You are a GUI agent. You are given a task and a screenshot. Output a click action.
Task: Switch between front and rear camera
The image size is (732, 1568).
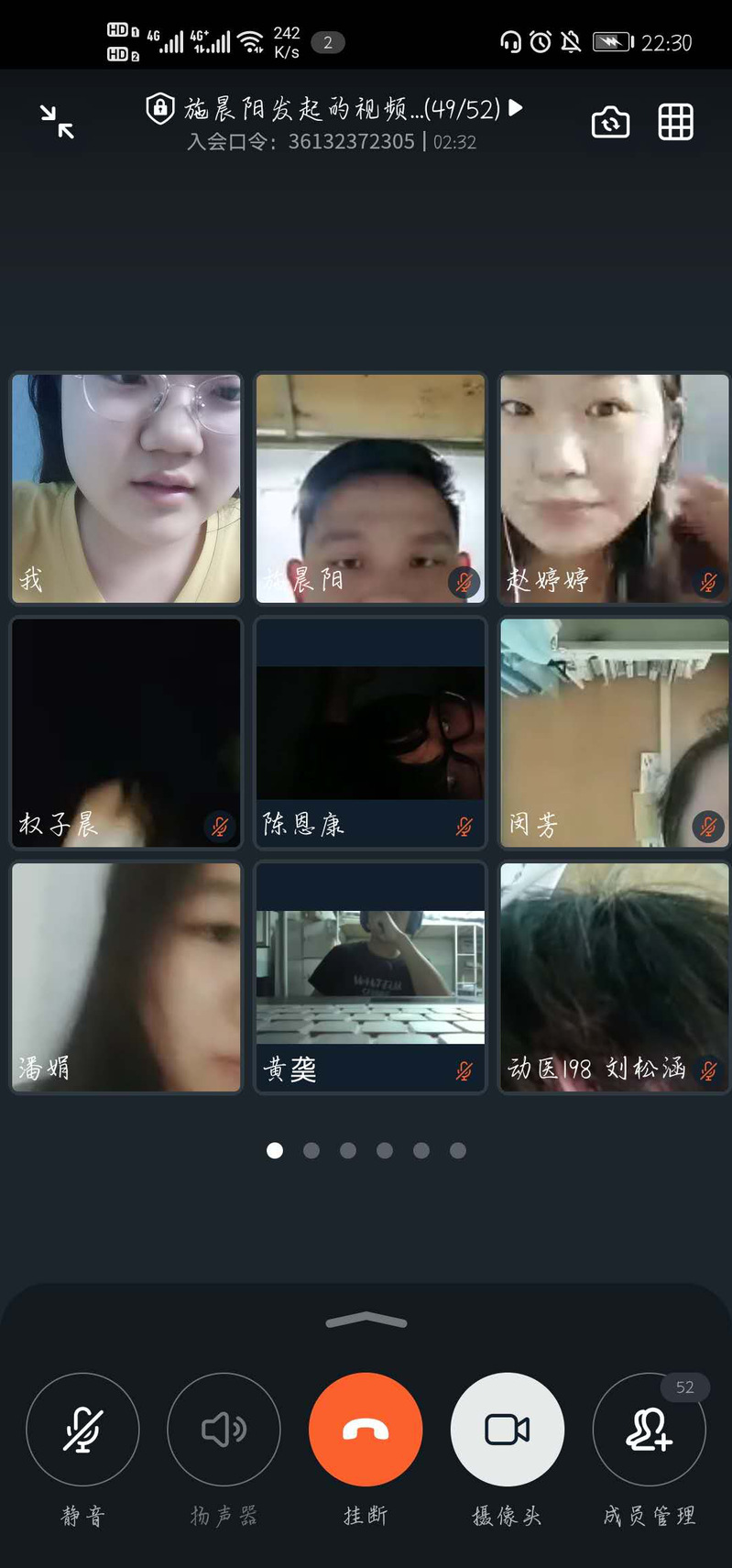coord(610,122)
